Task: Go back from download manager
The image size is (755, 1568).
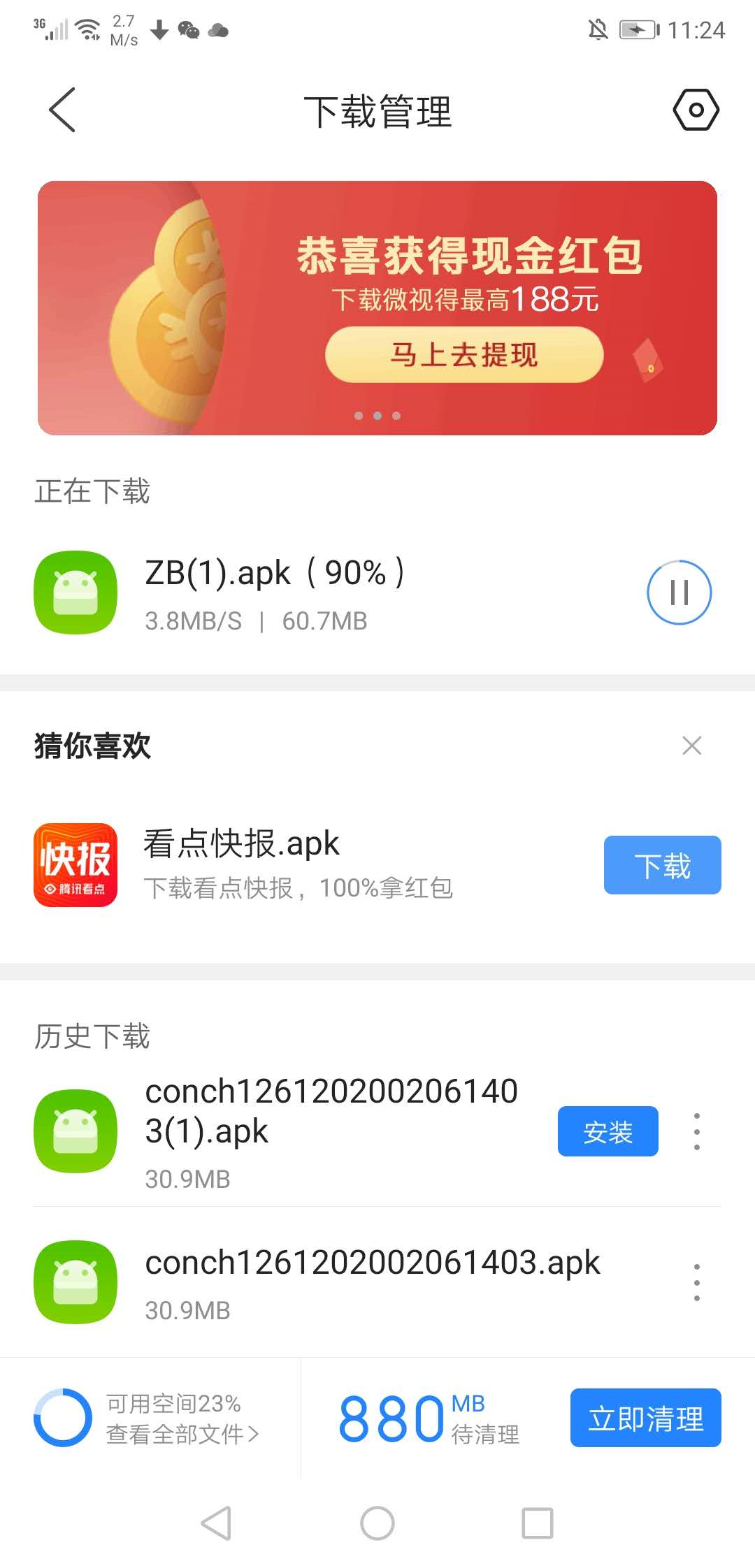Action: 62,110
